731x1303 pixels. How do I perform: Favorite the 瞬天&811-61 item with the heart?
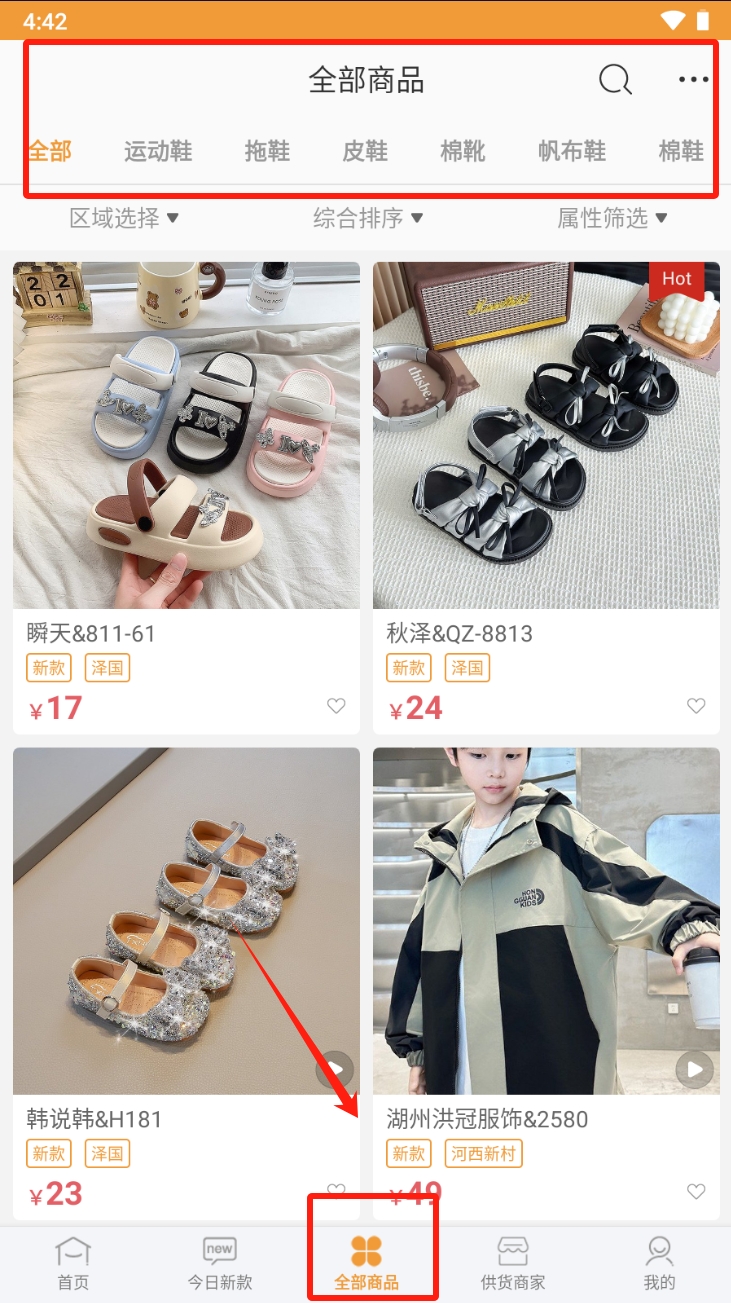pyautogui.click(x=336, y=706)
